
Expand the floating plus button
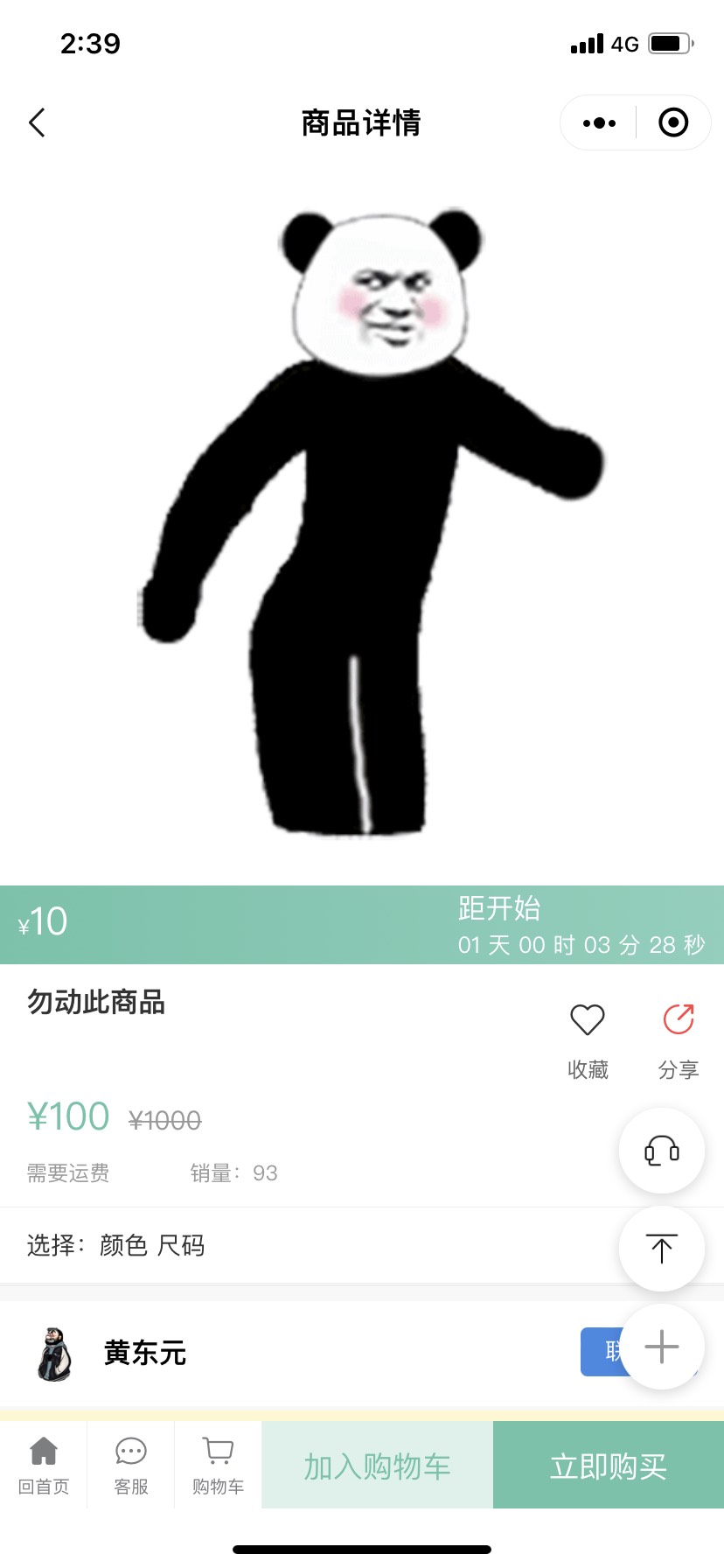(x=662, y=1347)
